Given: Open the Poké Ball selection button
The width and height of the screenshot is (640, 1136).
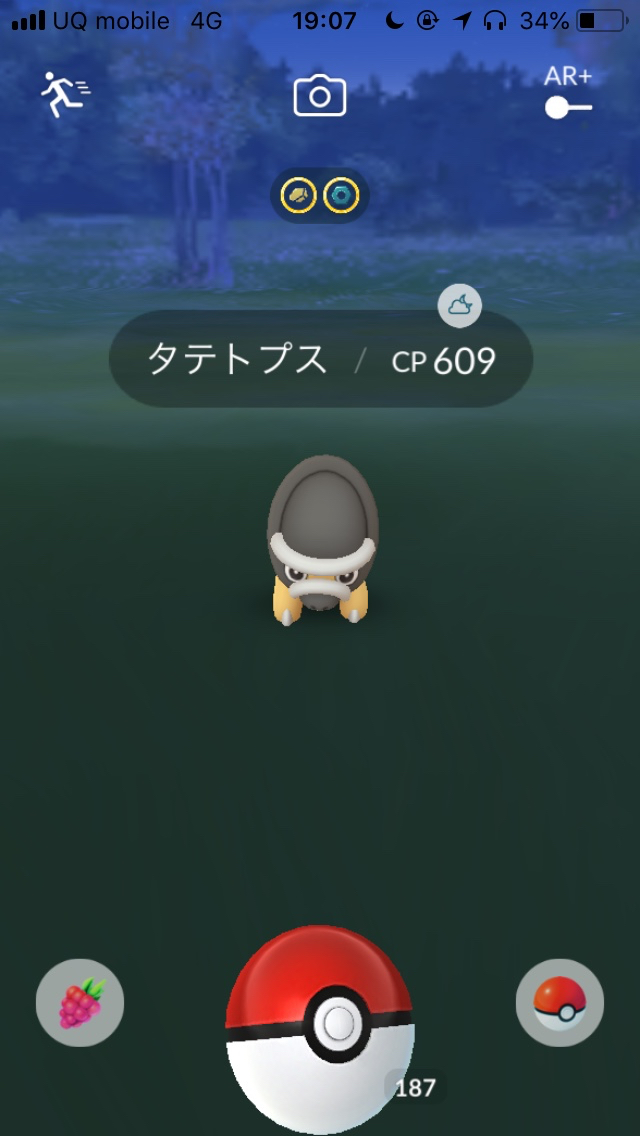Looking at the screenshot, I should [560, 1003].
